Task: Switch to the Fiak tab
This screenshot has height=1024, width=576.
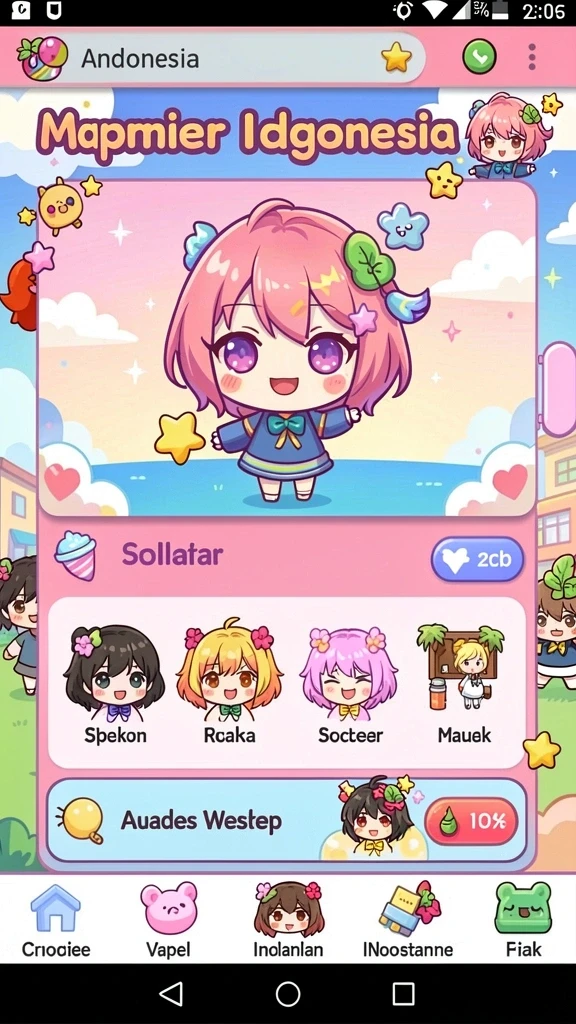Action: click(523, 920)
